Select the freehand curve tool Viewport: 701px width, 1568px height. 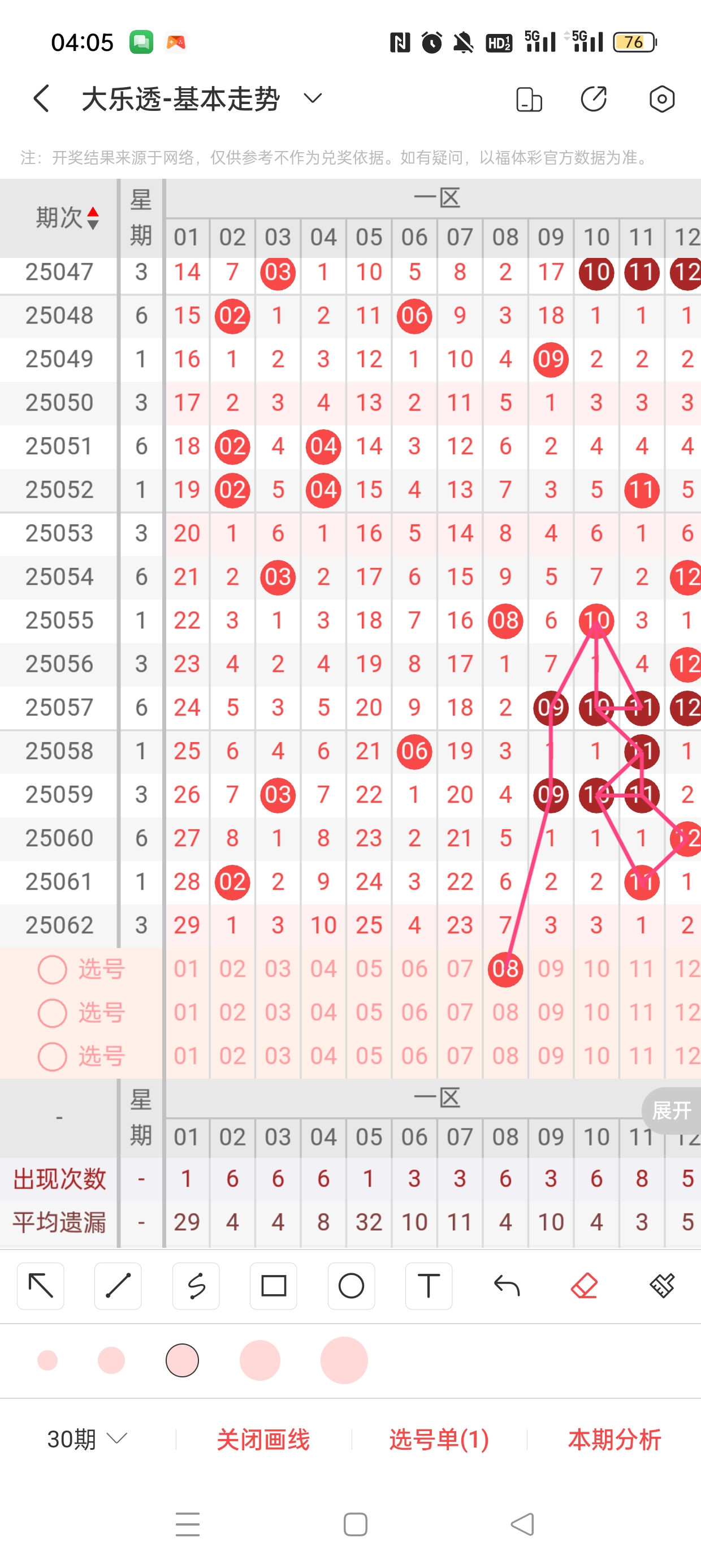pyautogui.click(x=196, y=1286)
